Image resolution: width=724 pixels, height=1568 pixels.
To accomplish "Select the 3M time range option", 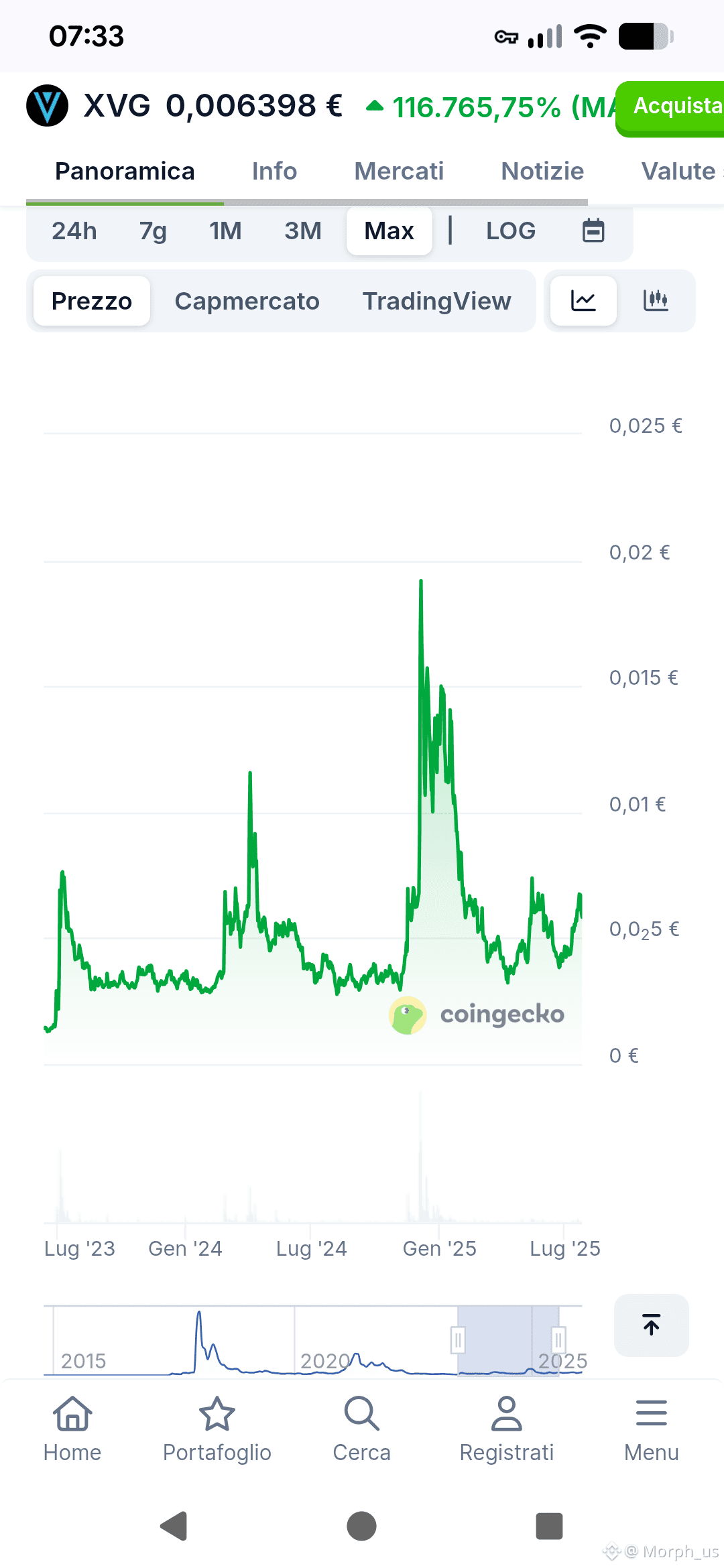I will tap(302, 231).
